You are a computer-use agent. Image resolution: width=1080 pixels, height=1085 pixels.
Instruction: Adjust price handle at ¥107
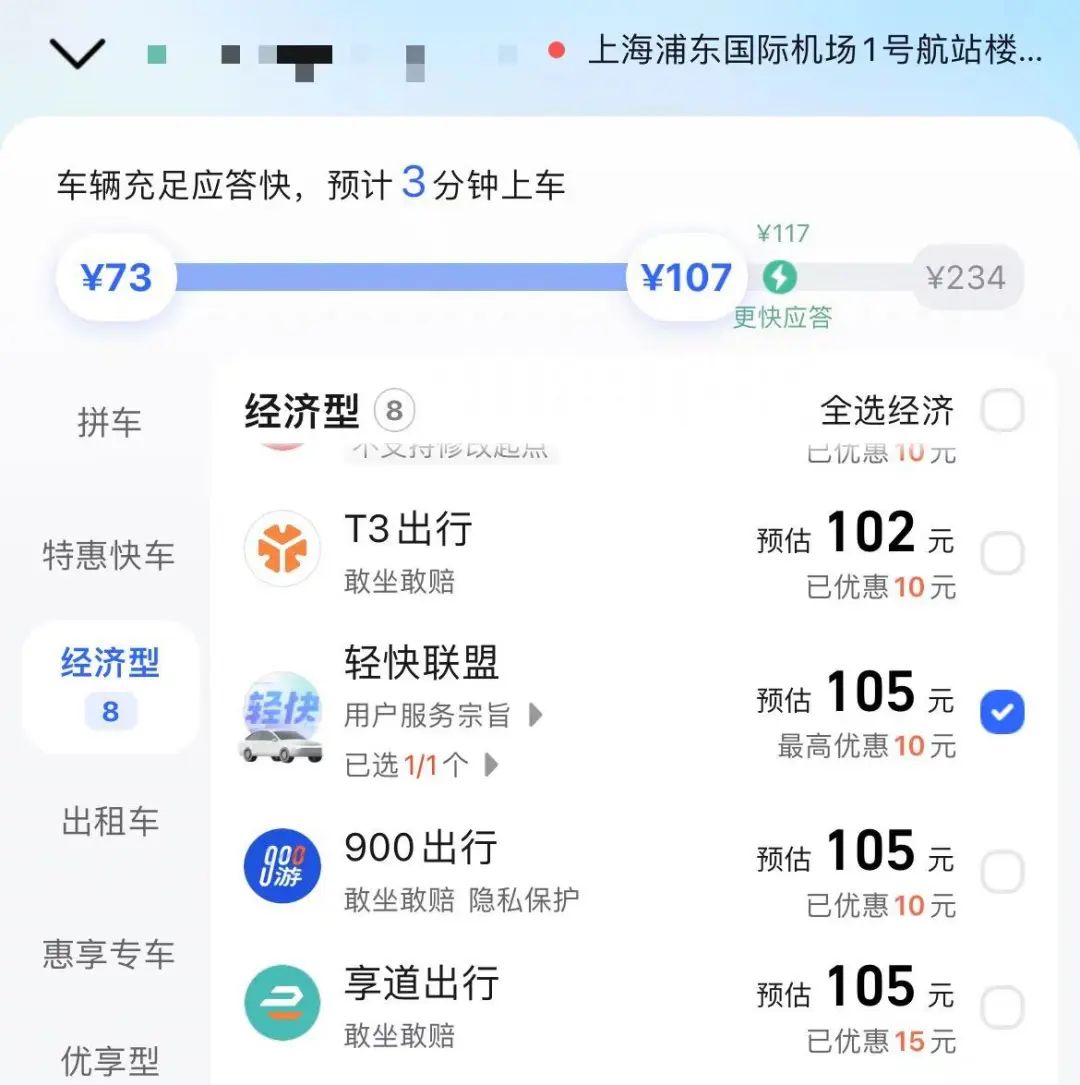[x=687, y=277]
